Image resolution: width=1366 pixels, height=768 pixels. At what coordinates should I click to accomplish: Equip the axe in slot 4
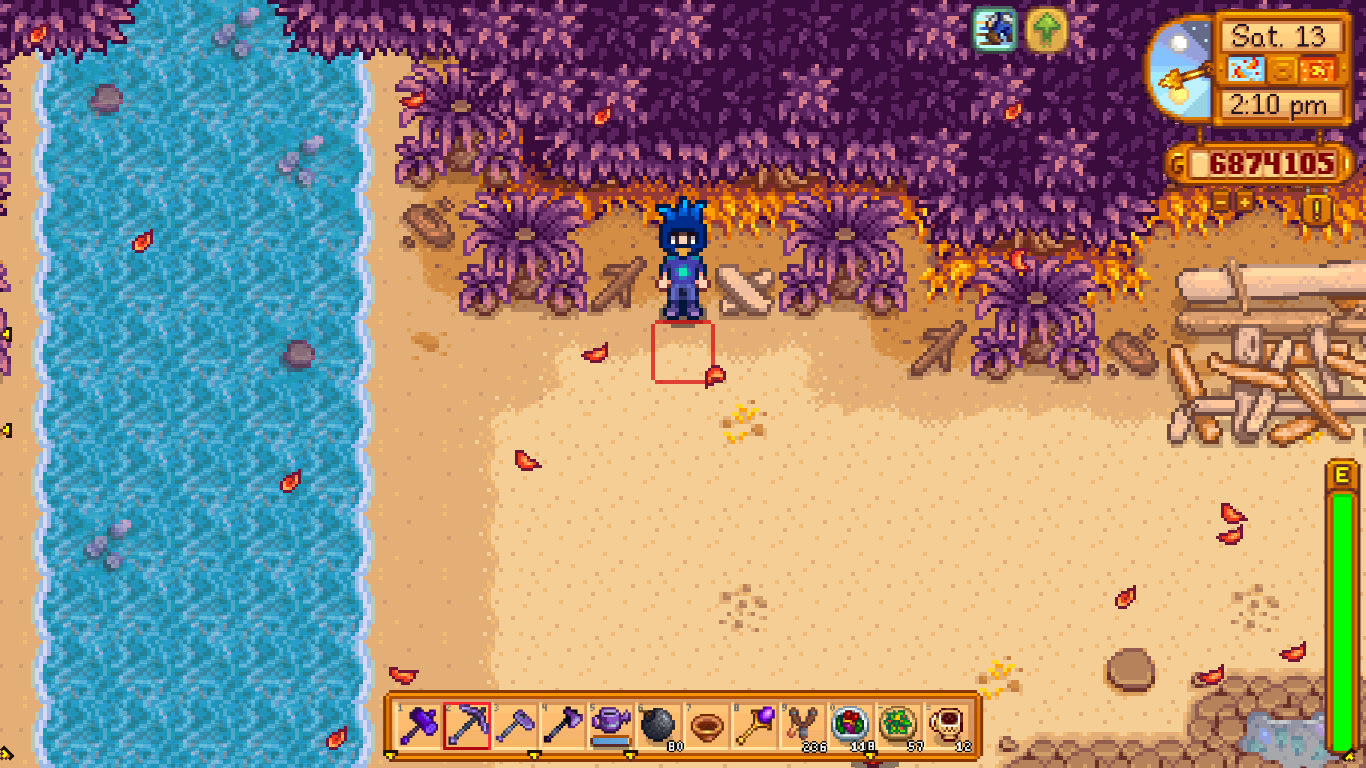(563, 725)
